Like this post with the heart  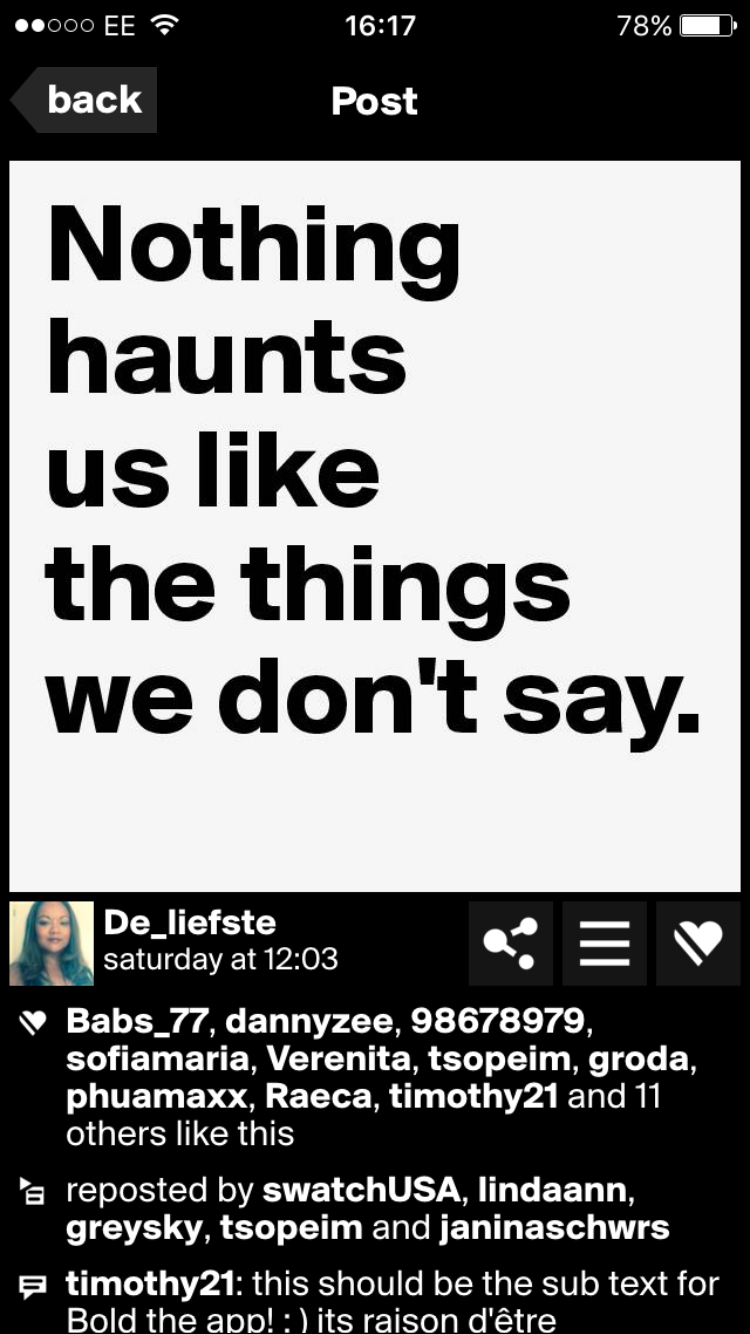pyautogui.click(x=698, y=943)
